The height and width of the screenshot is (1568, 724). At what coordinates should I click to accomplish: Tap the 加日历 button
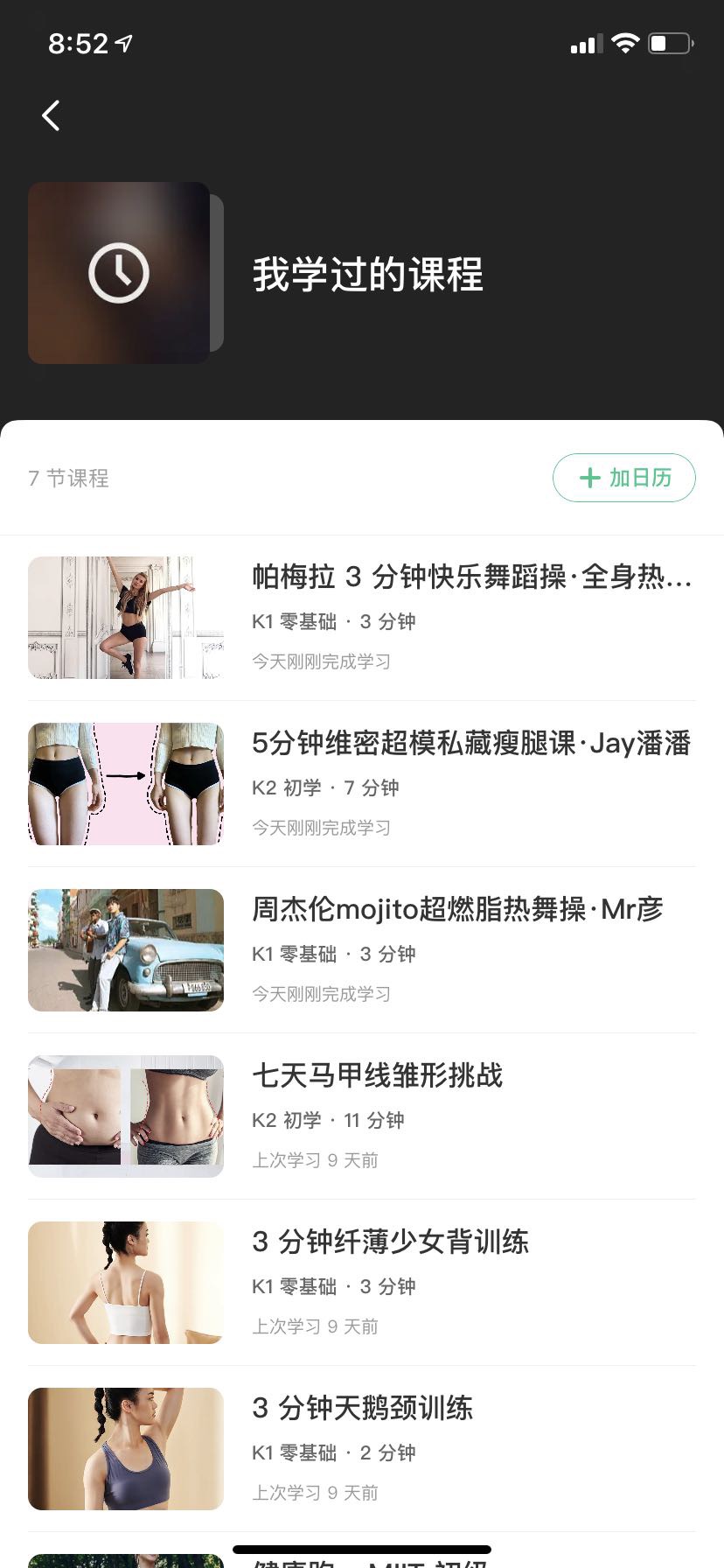click(x=623, y=478)
